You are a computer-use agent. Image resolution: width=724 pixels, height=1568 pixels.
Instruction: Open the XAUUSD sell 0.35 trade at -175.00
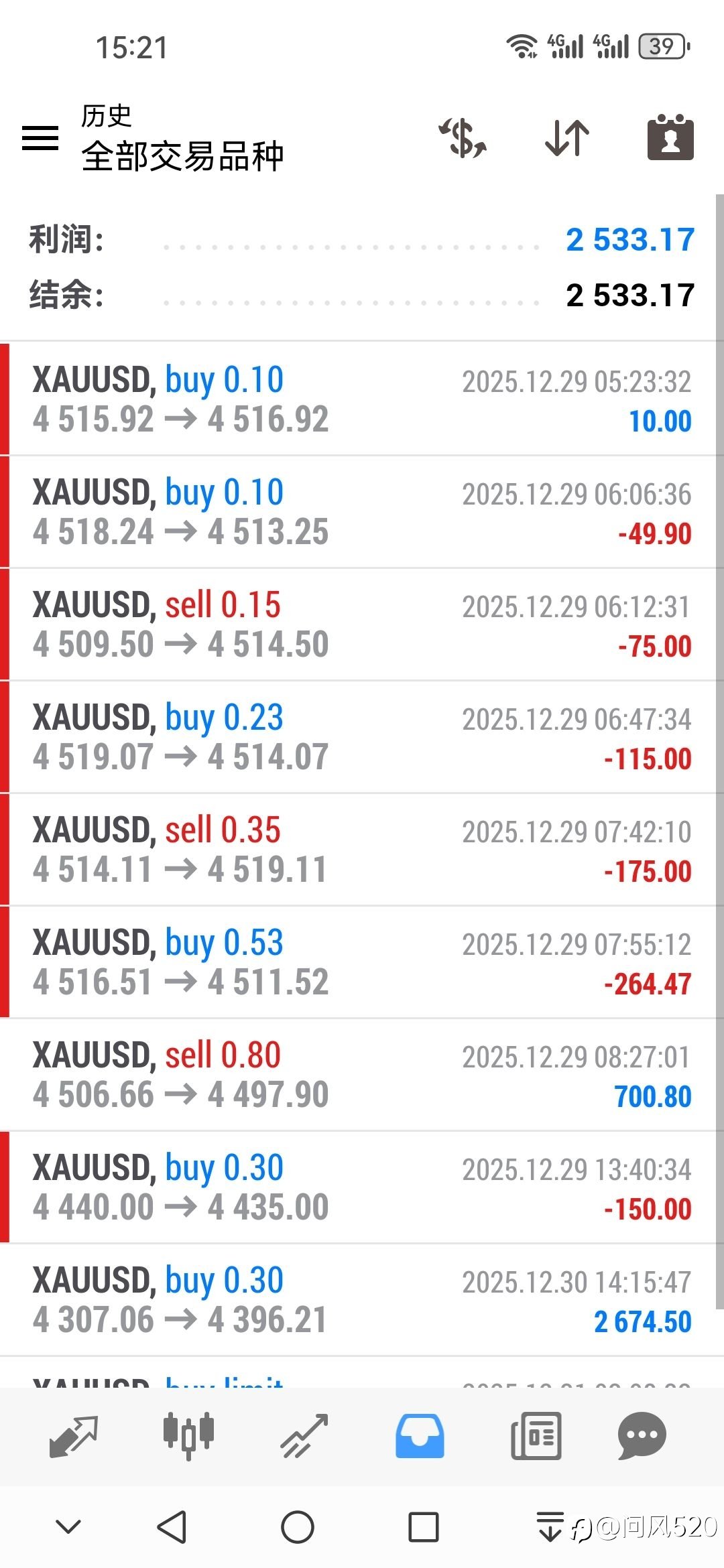coord(362,850)
